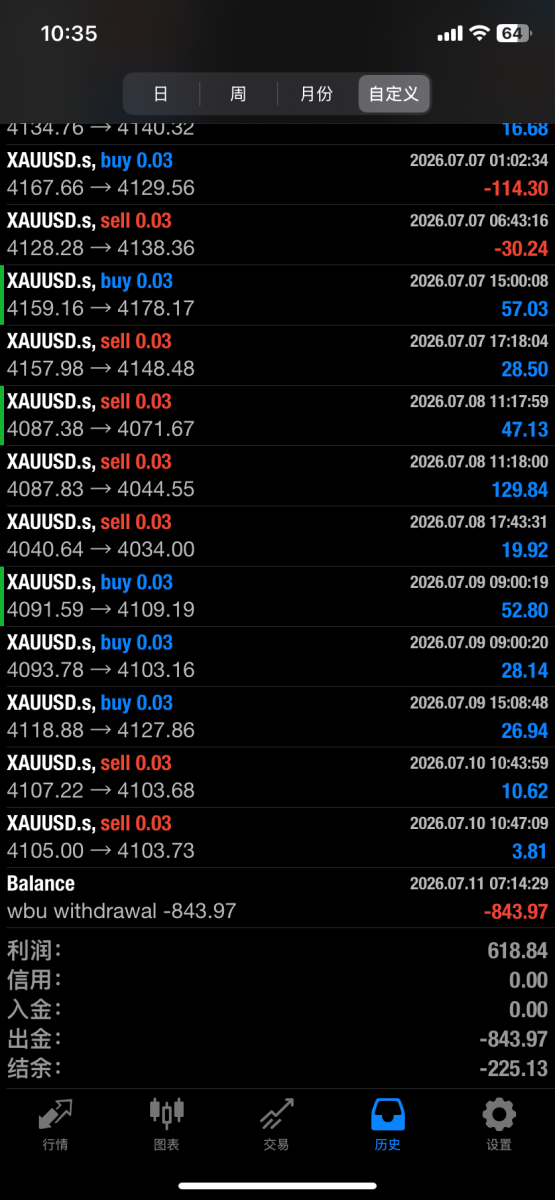Open the 行情 quotes tab

pos(55,1125)
